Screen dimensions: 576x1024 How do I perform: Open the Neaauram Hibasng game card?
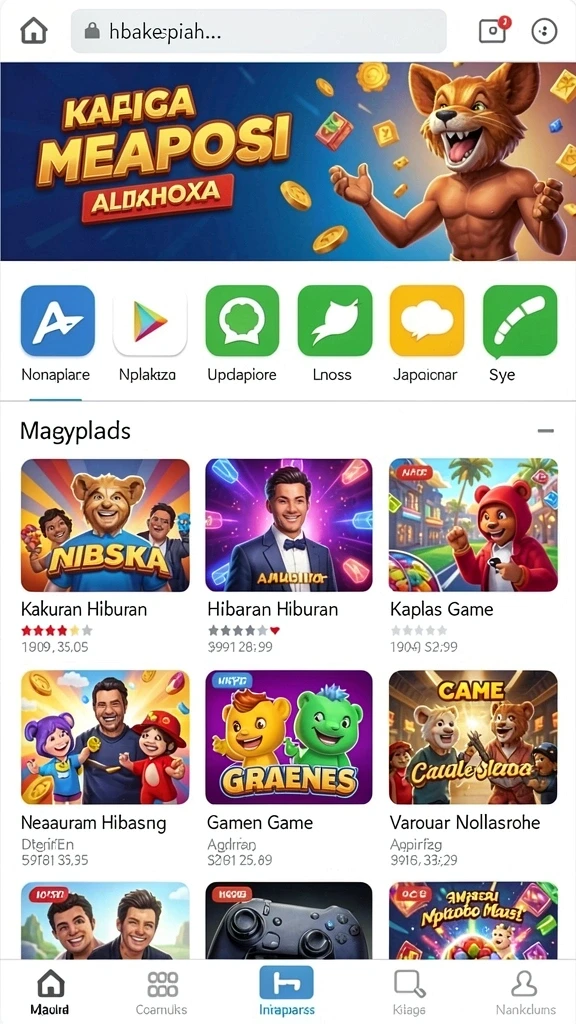coord(105,769)
